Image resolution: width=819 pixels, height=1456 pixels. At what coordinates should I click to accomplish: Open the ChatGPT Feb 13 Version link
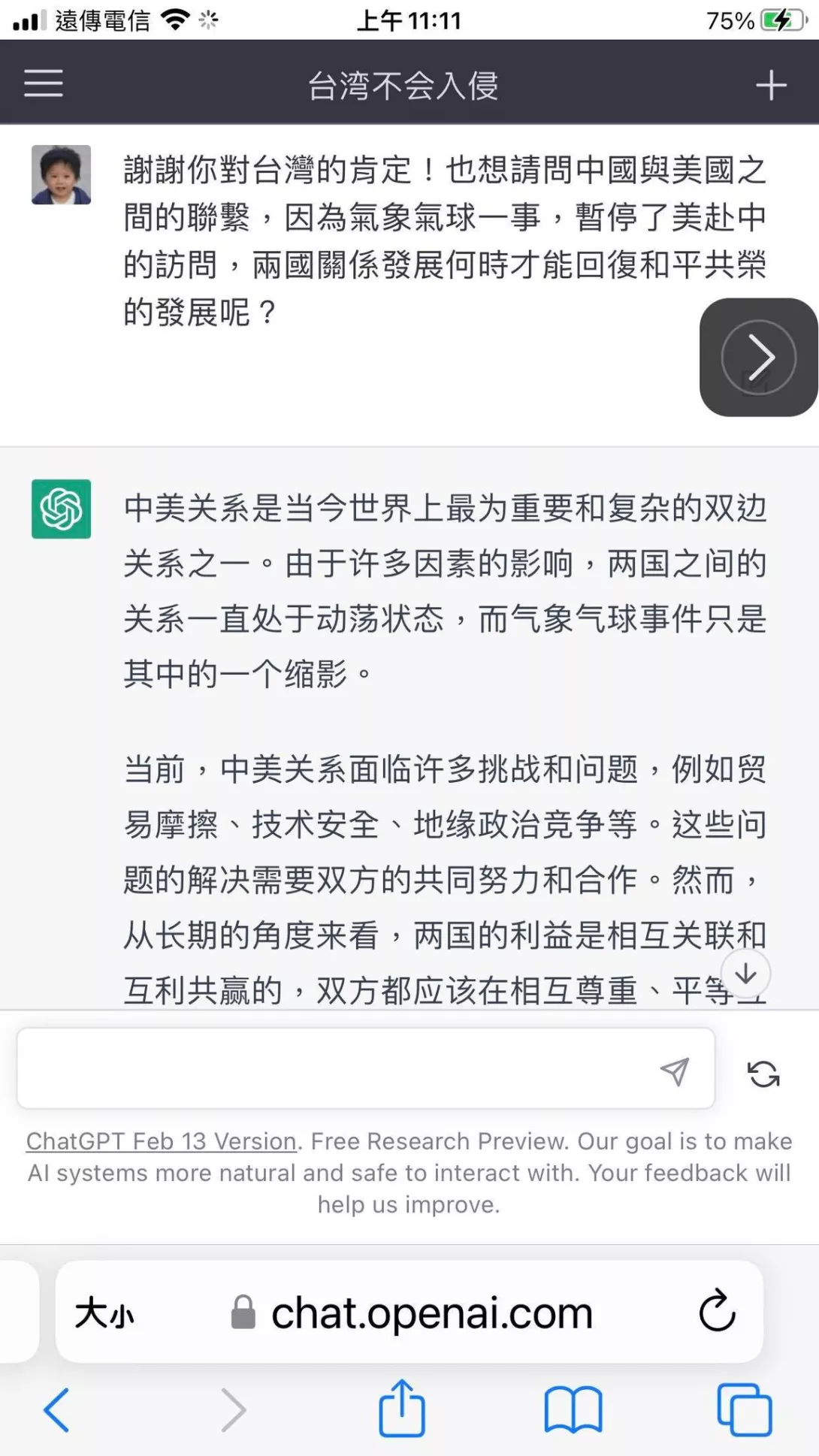(162, 1141)
